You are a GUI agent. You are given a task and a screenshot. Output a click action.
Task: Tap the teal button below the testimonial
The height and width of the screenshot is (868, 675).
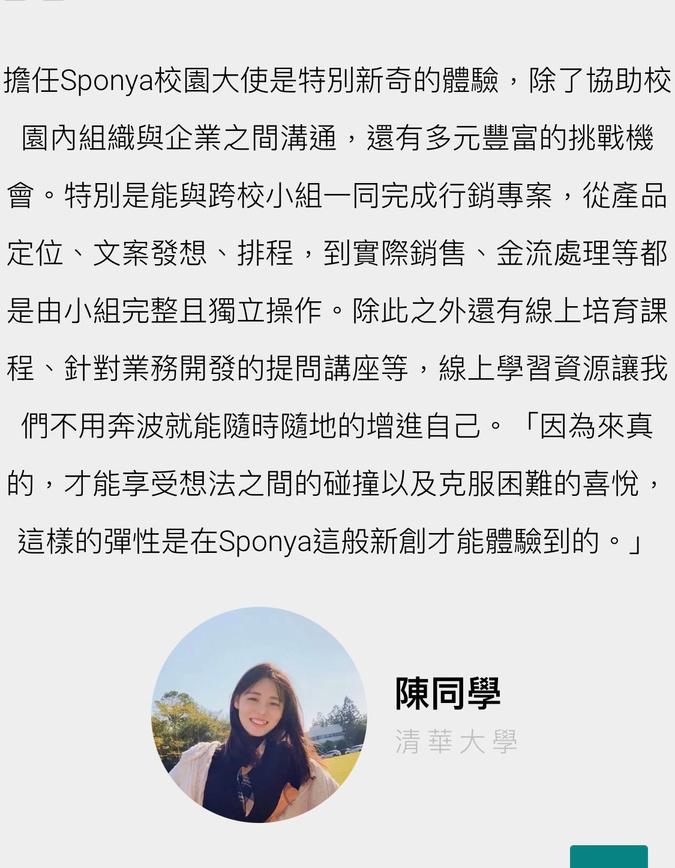(608, 857)
